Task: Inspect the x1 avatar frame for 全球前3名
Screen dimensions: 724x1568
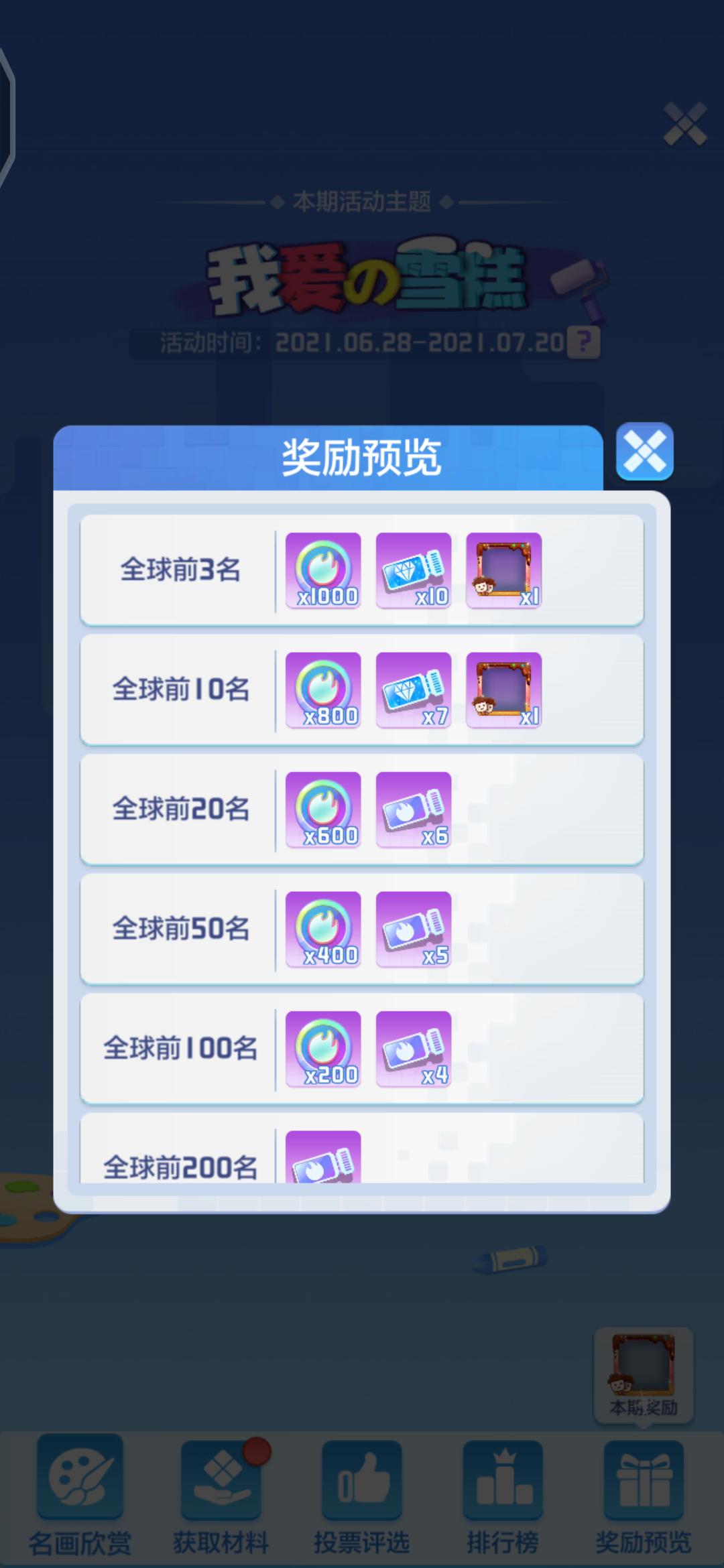Action: (503, 570)
